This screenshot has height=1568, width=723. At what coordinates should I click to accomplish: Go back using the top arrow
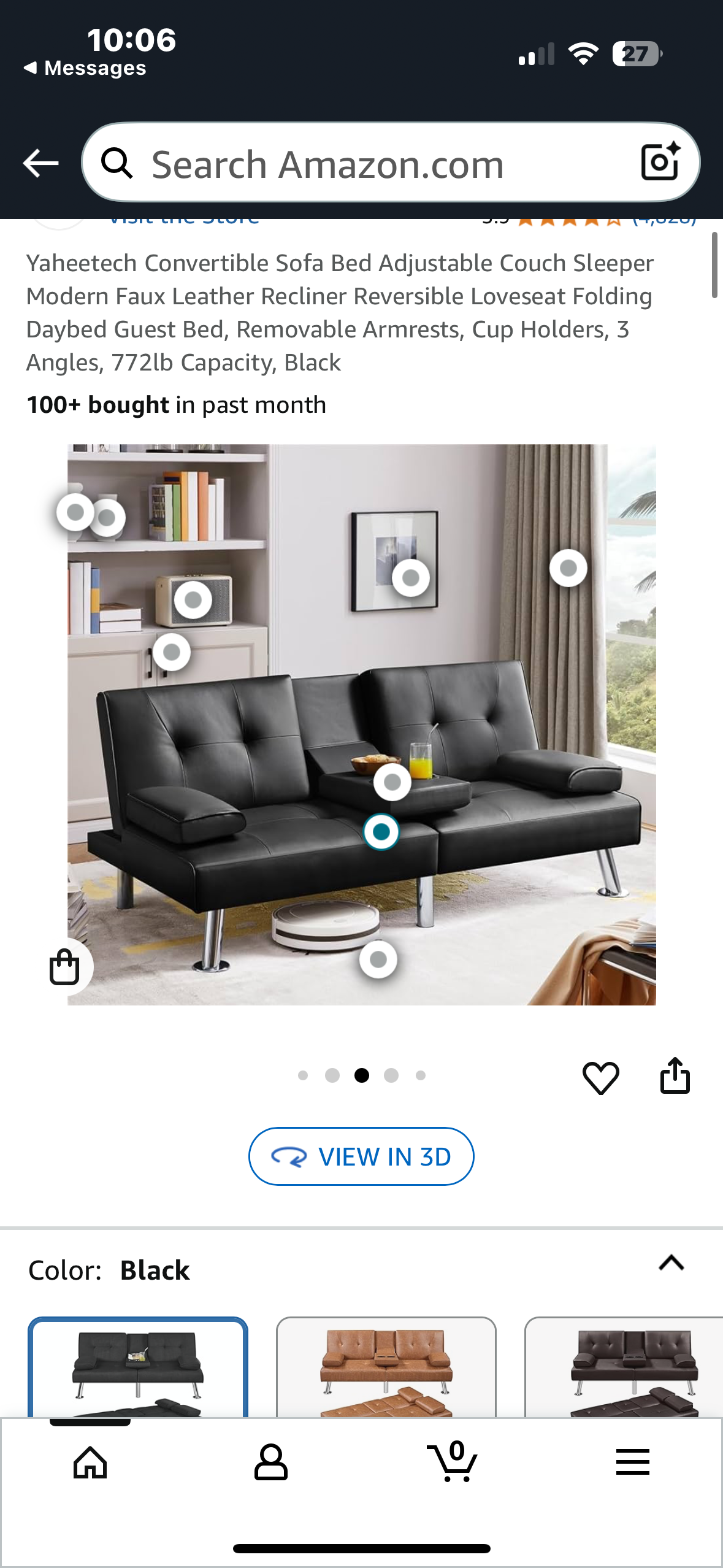coord(40,163)
